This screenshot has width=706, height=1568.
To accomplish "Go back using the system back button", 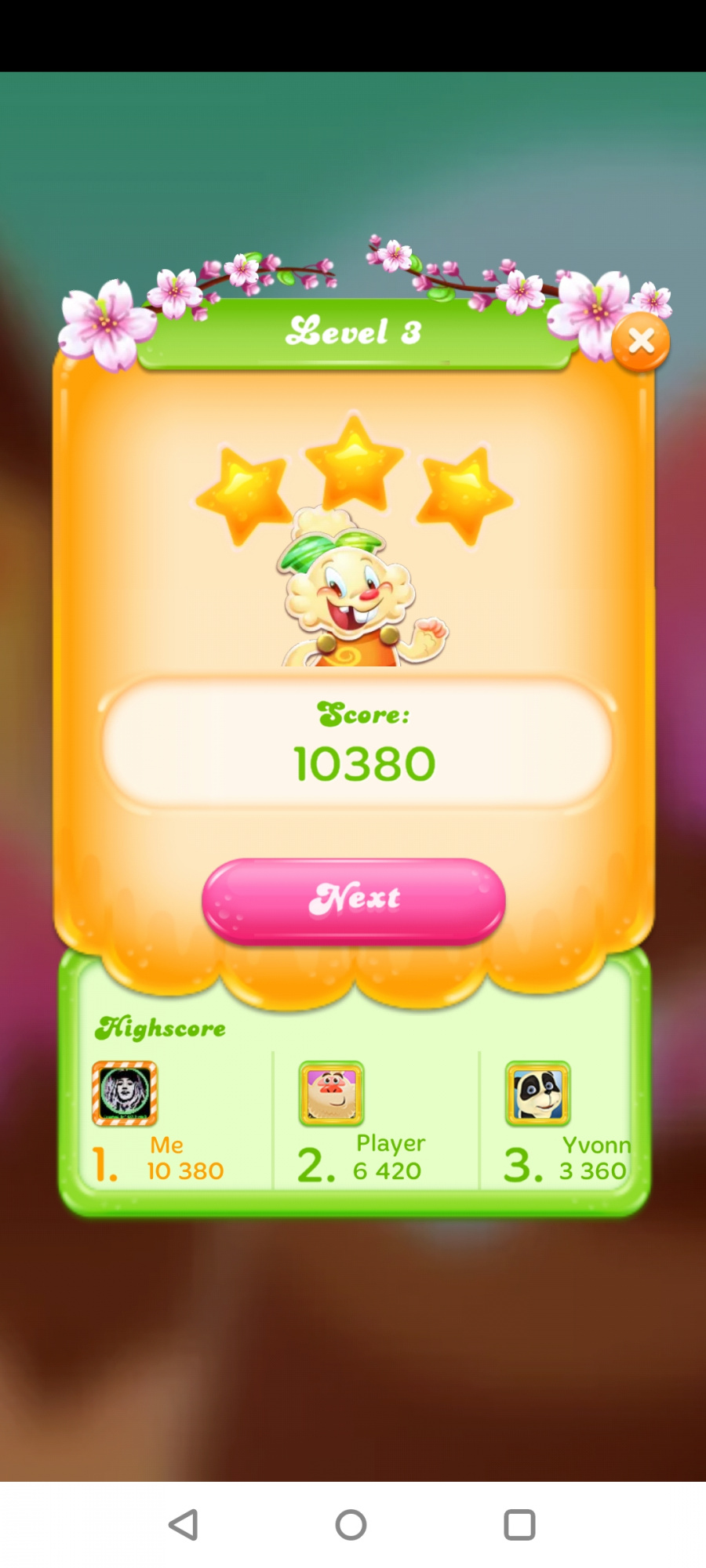I will (x=184, y=1525).
